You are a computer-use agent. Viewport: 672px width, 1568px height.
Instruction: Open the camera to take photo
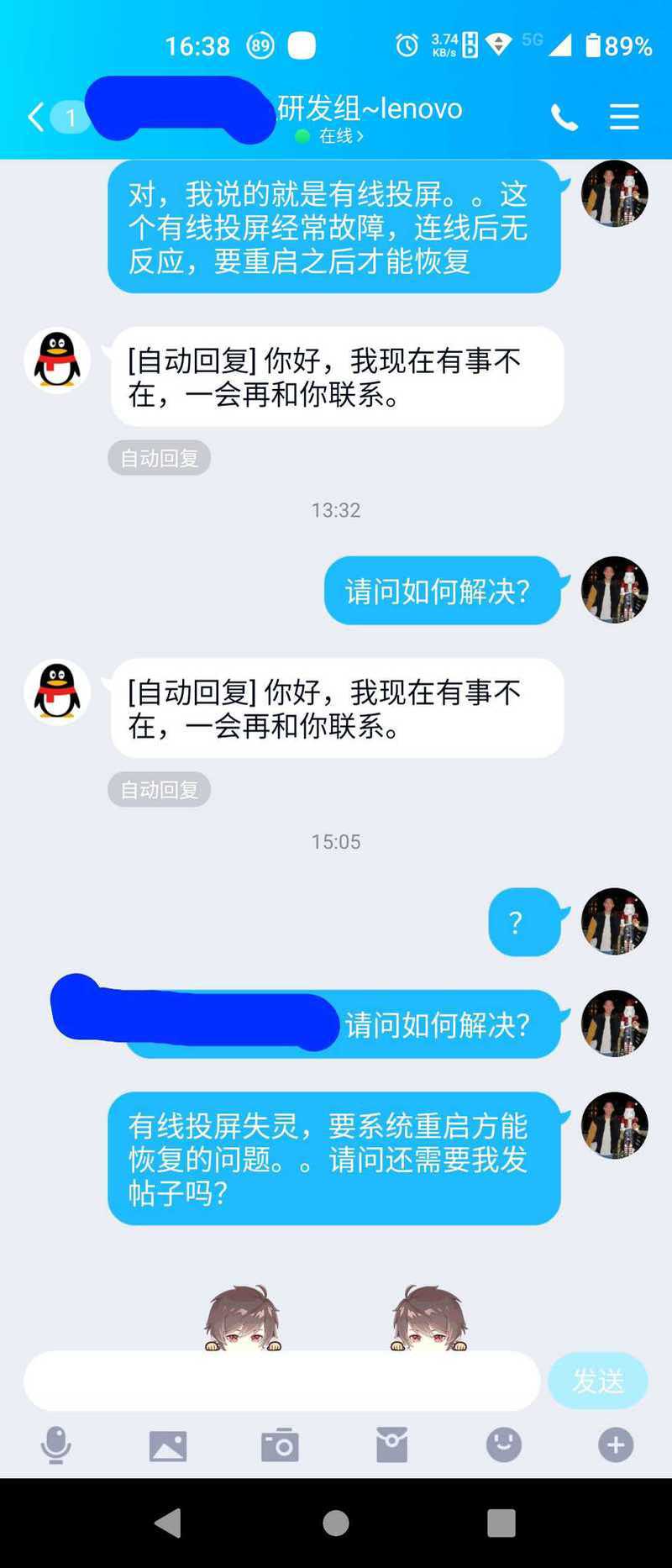[280, 1445]
